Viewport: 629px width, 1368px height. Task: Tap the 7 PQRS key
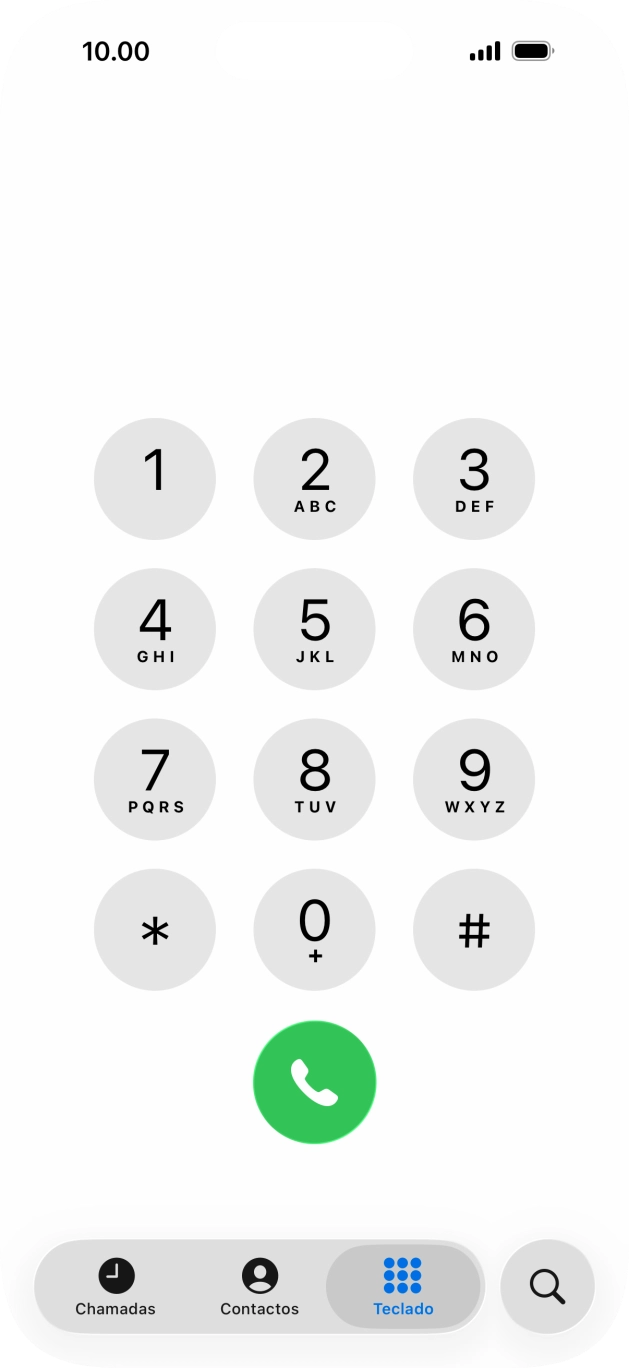pos(155,779)
